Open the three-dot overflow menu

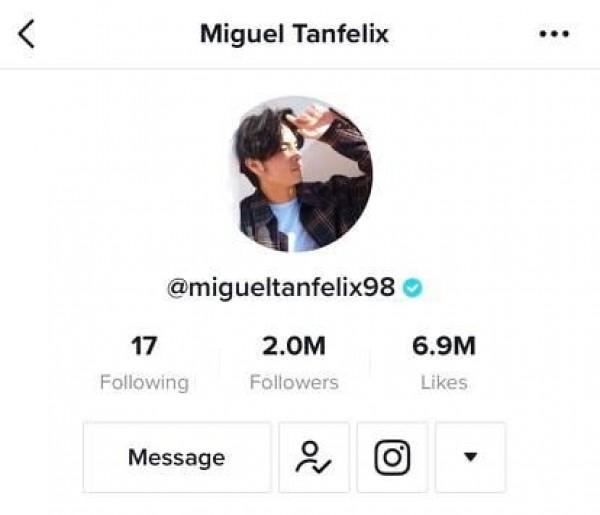(553, 34)
